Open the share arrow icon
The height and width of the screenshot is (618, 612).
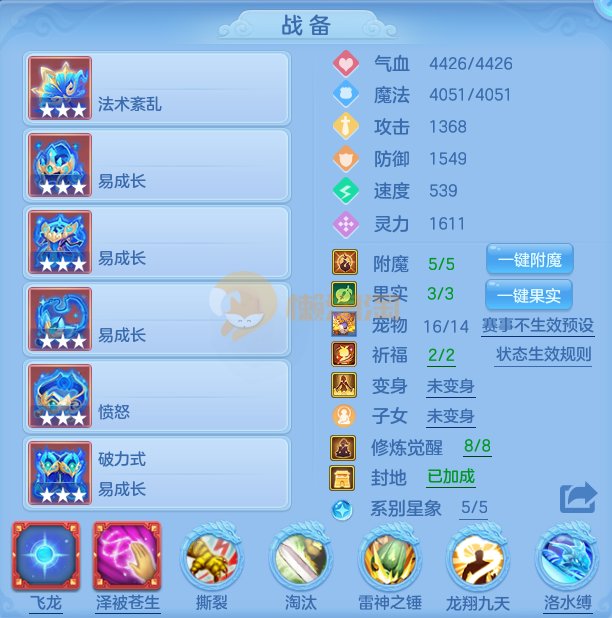pos(578,498)
